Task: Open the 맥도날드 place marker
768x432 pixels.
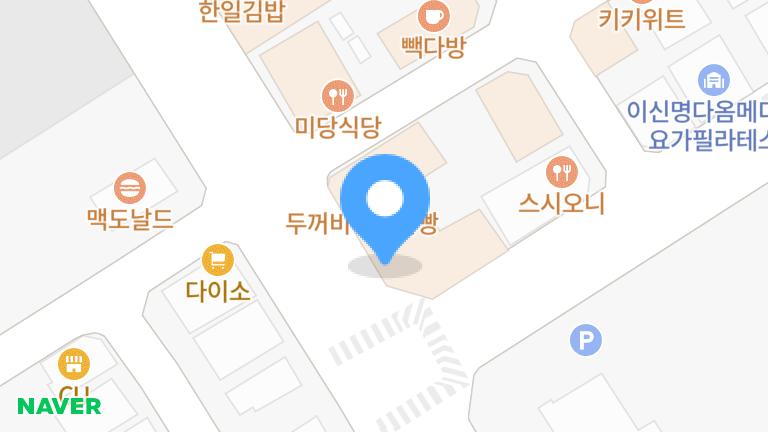Action: 130,188
